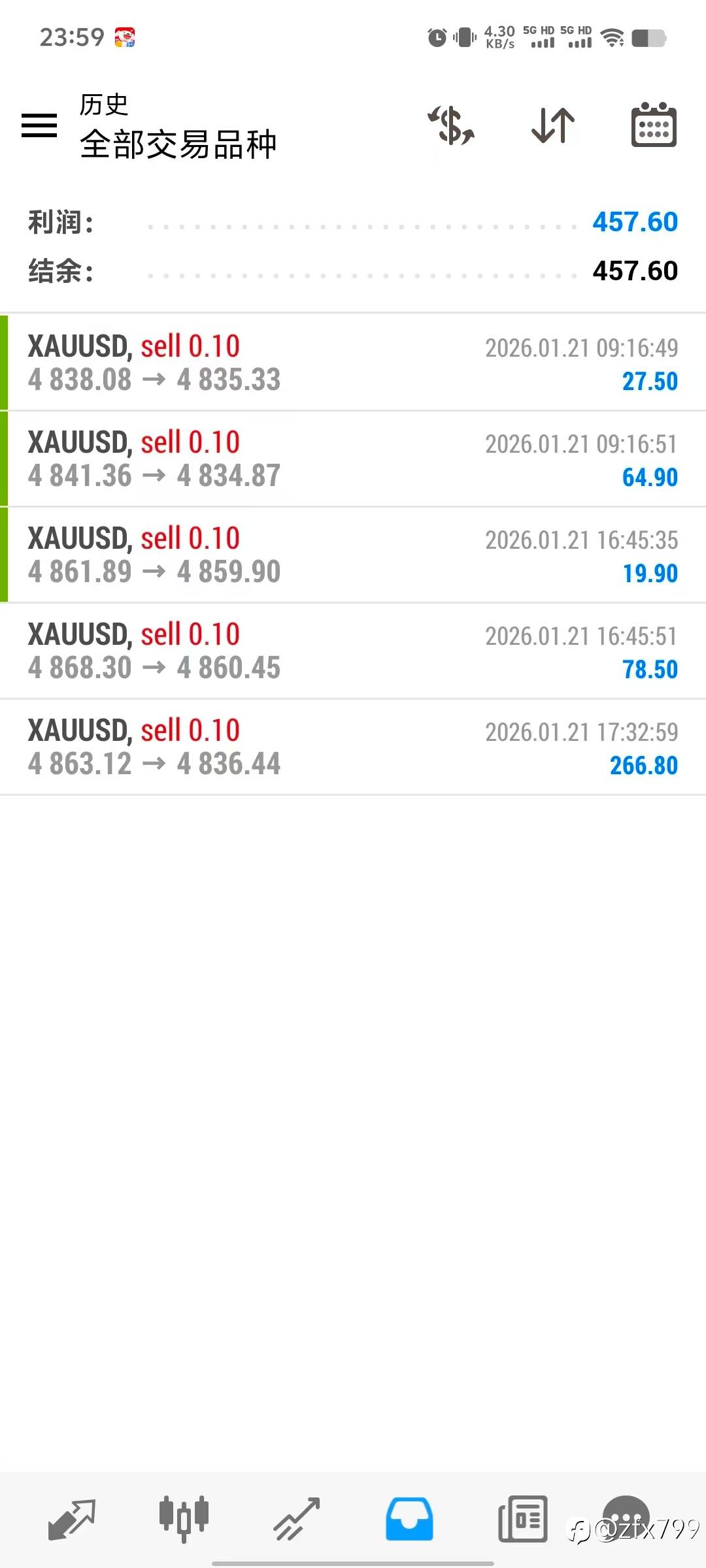
Task: Select the history inbox tab
Action: [409, 1518]
